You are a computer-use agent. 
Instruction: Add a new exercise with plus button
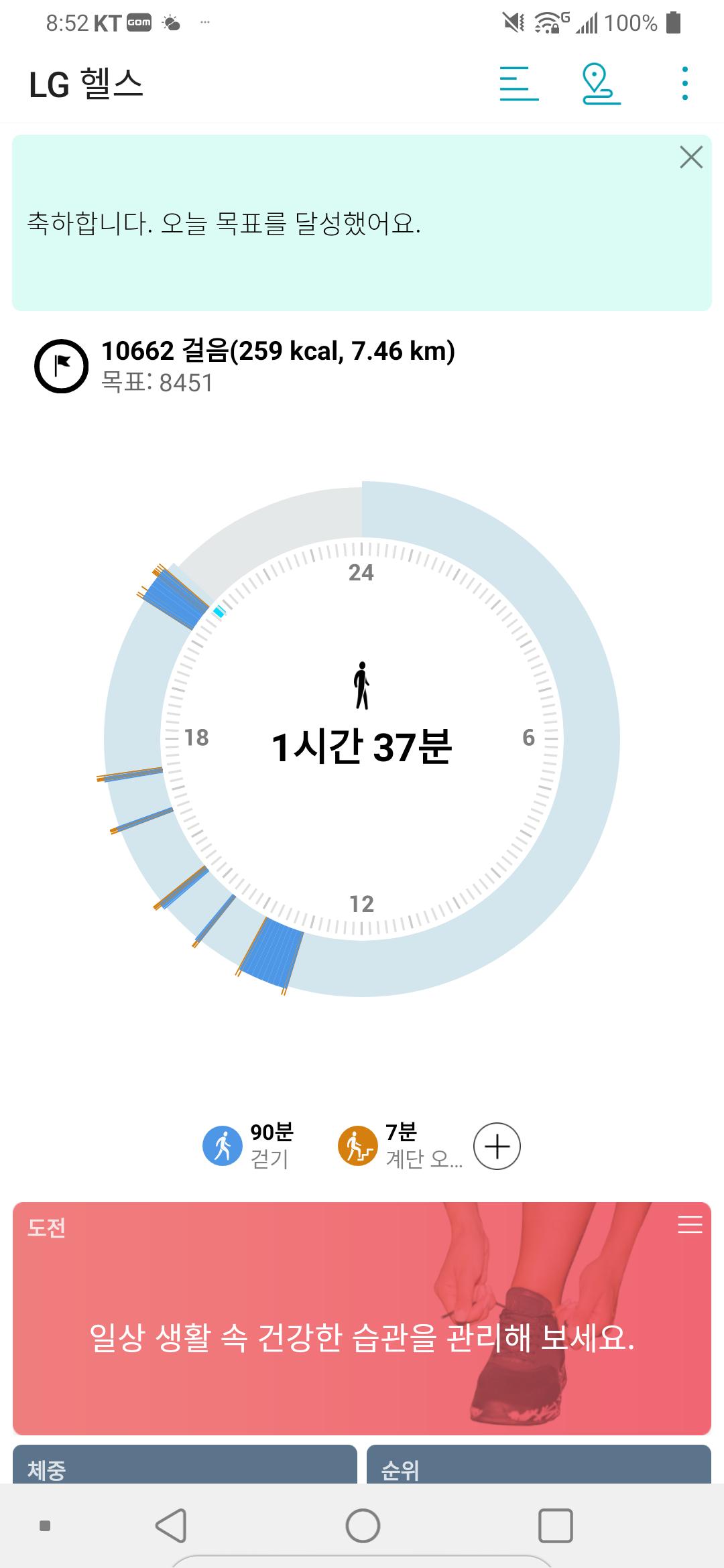497,1147
